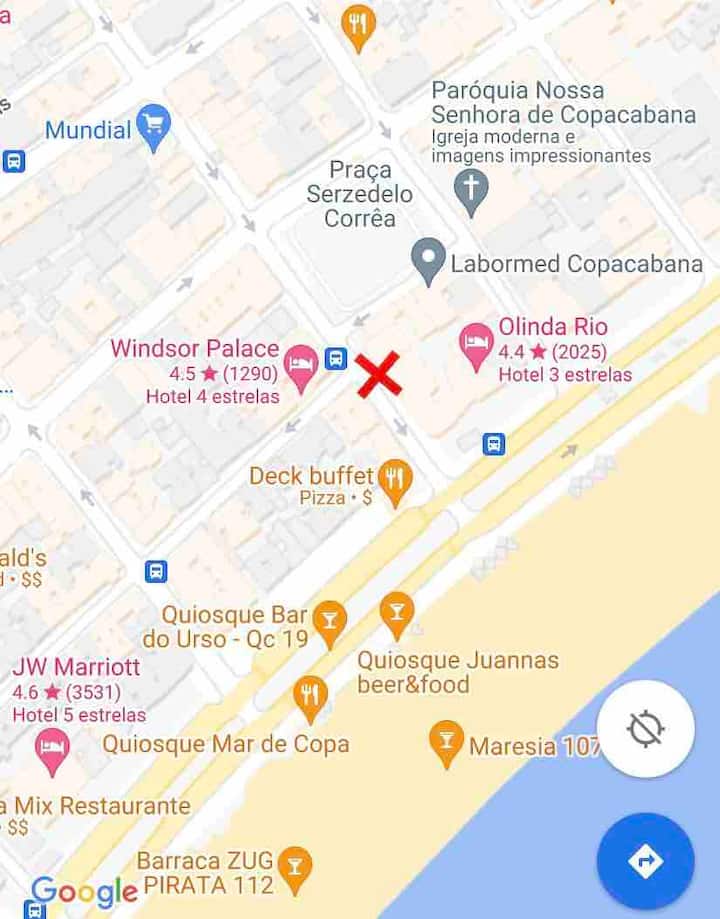Open Quiosque Bar do Urso pin
Image resolution: width=720 pixels, height=919 pixels.
point(328,623)
